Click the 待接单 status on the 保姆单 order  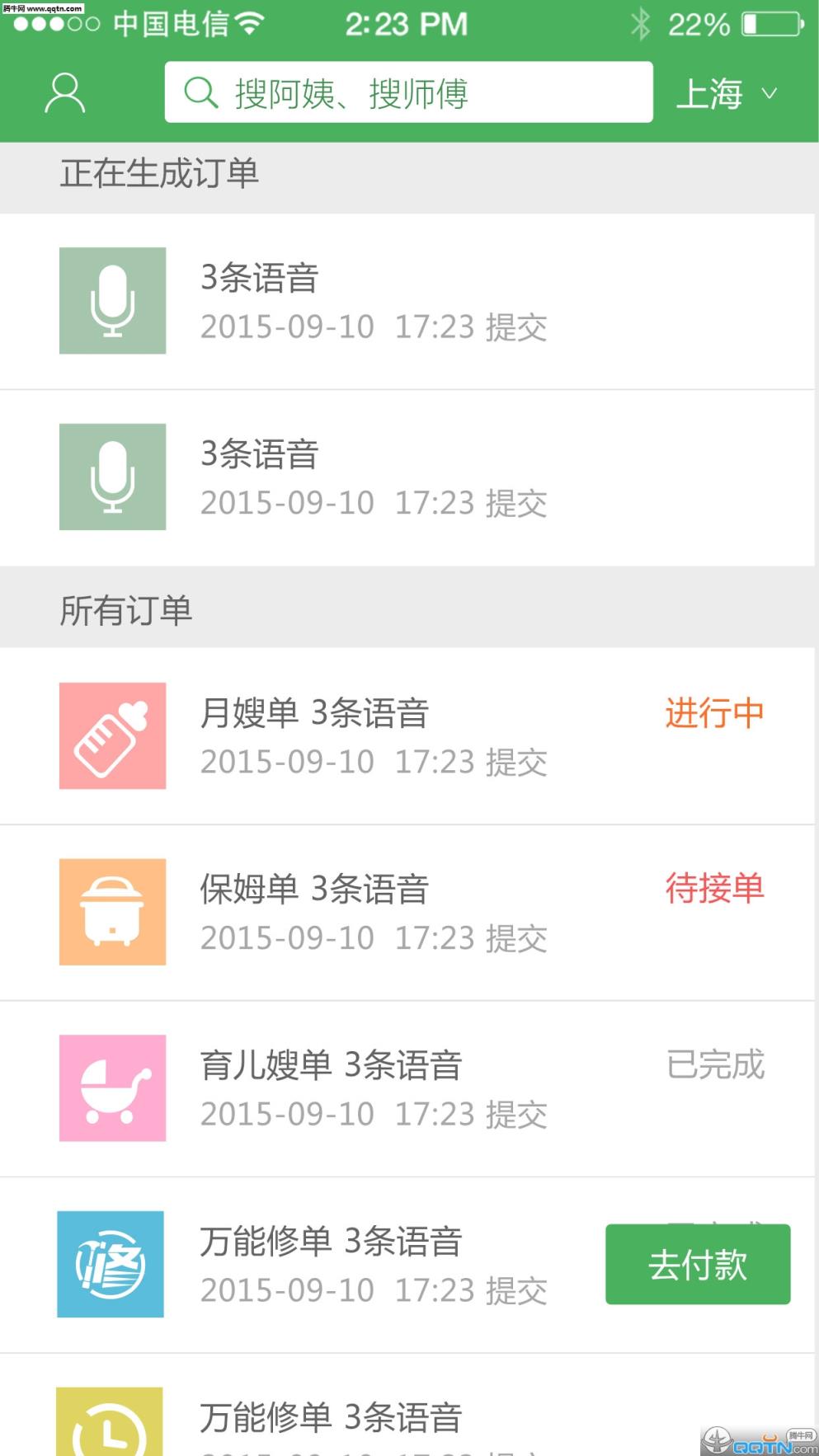(x=714, y=890)
